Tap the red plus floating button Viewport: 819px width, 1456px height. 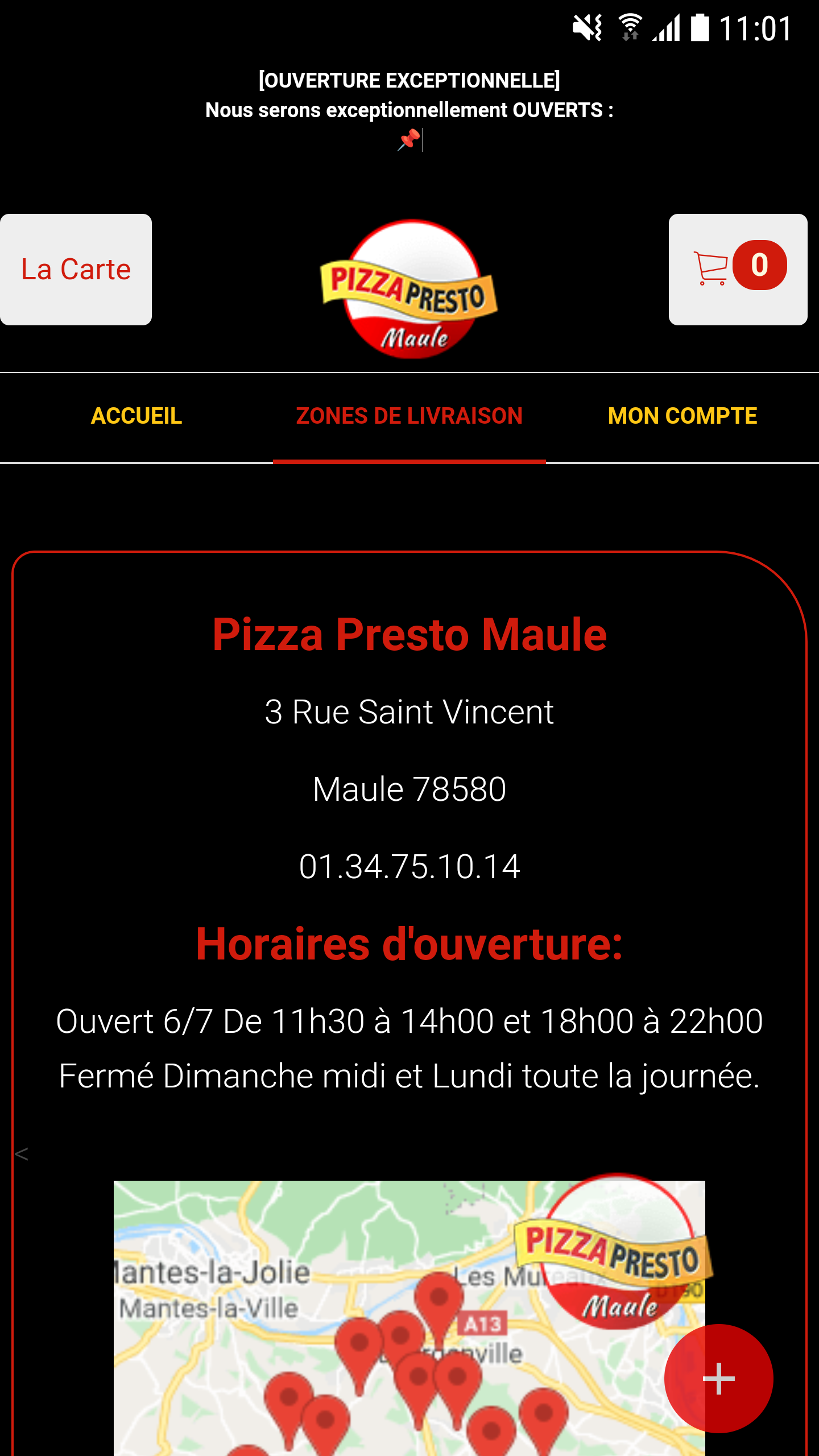[718, 1378]
